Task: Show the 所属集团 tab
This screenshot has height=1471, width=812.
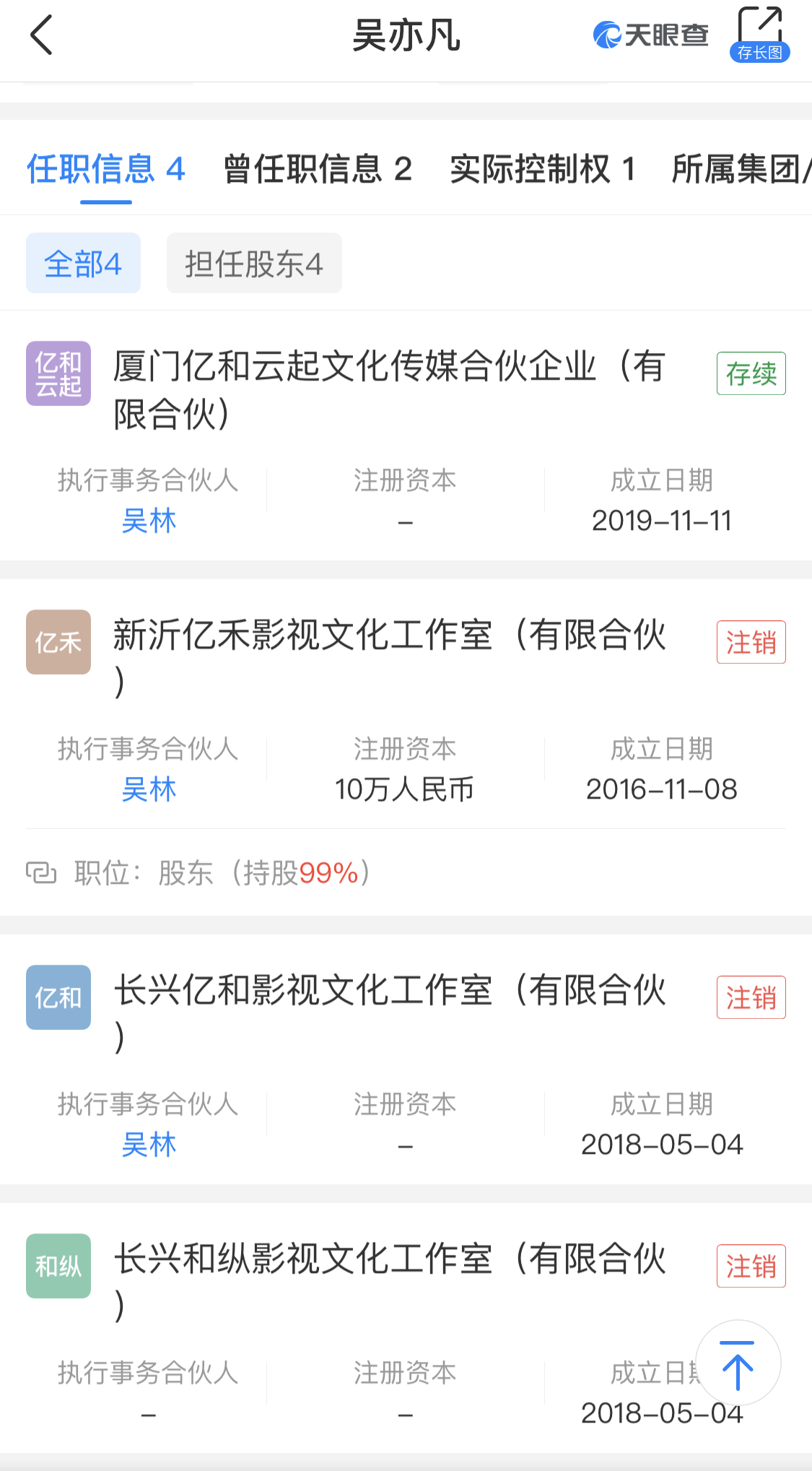Action: pos(741,169)
